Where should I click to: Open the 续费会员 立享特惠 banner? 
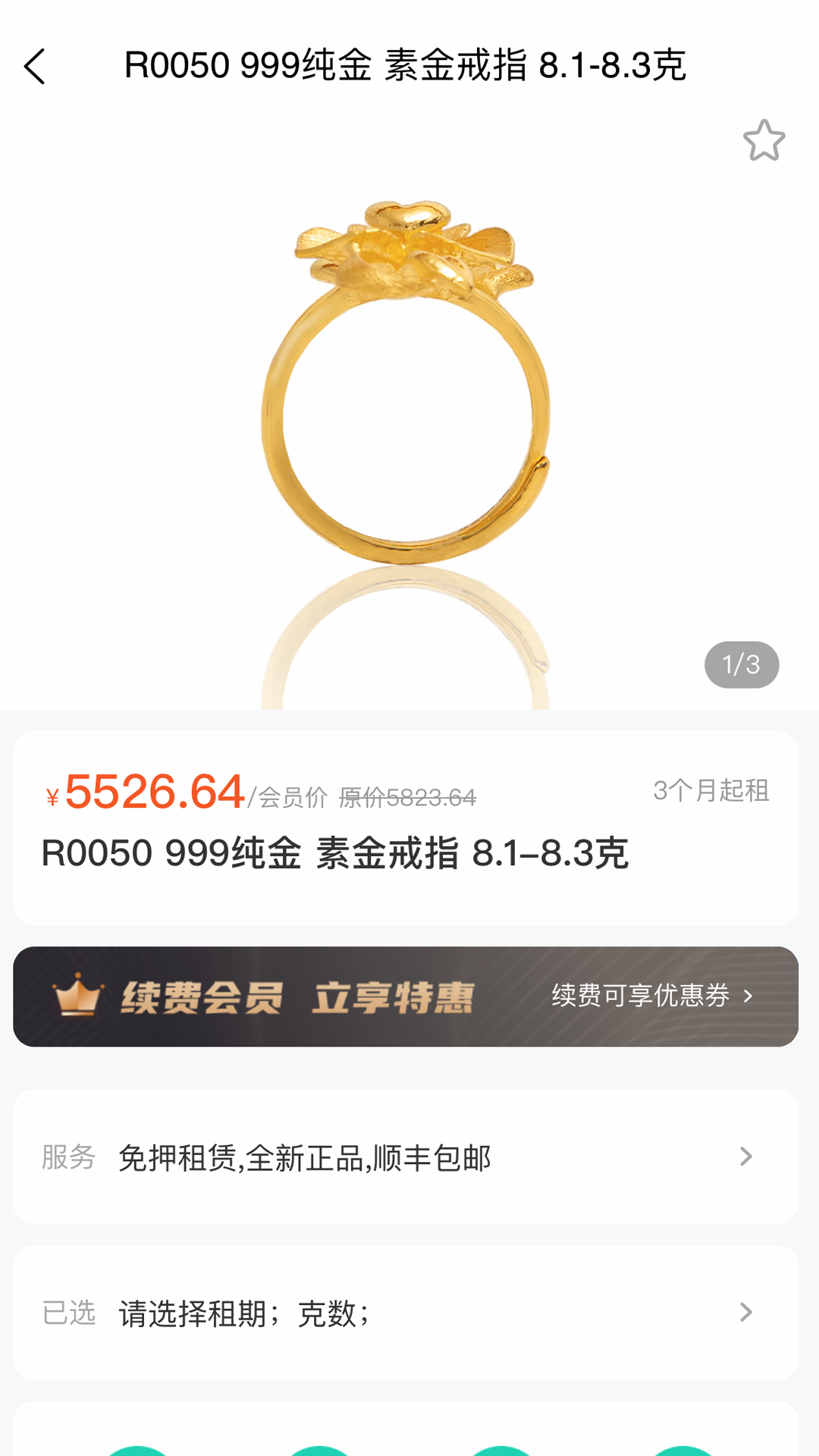tap(406, 996)
